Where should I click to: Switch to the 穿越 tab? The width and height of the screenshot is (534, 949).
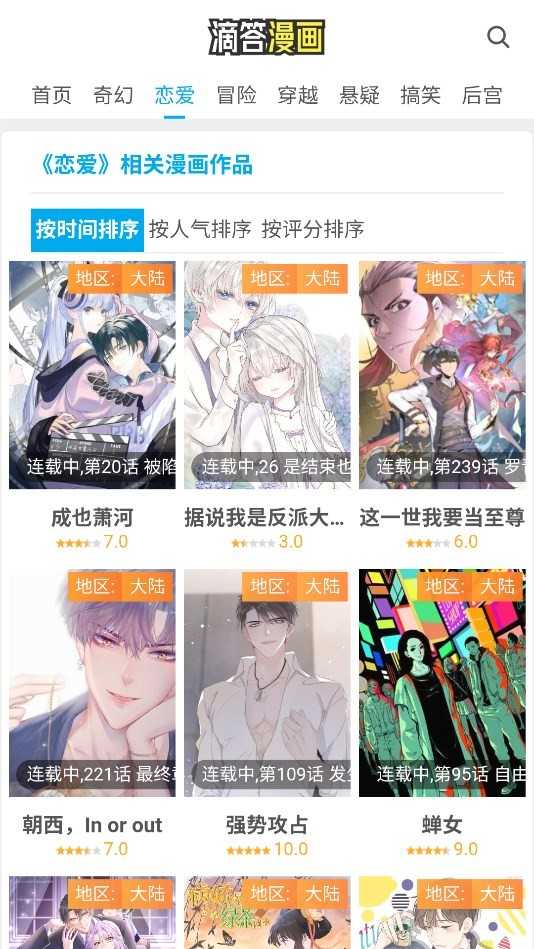pyautogui.click(x=298, y=96)
